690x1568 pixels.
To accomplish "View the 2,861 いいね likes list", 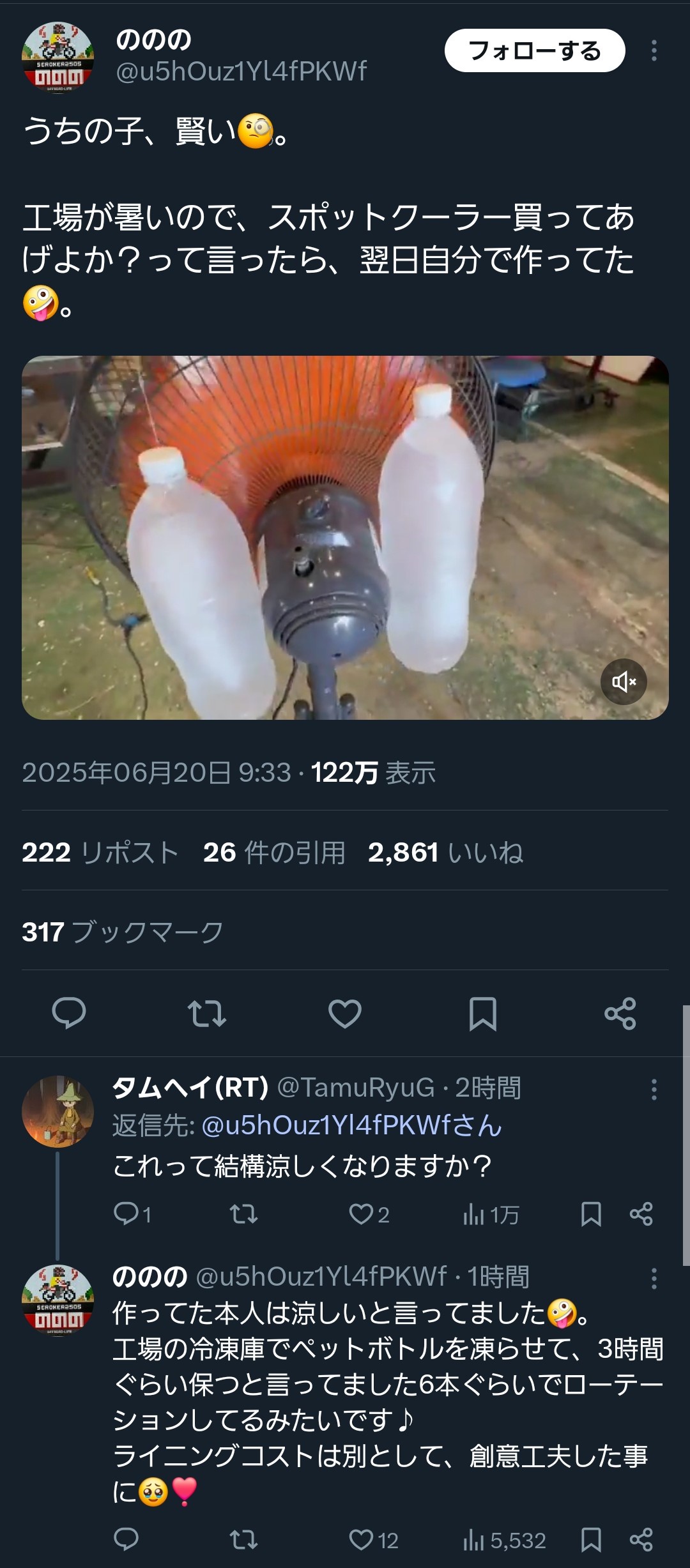I will pyautogui.click(x=445, y=852).
